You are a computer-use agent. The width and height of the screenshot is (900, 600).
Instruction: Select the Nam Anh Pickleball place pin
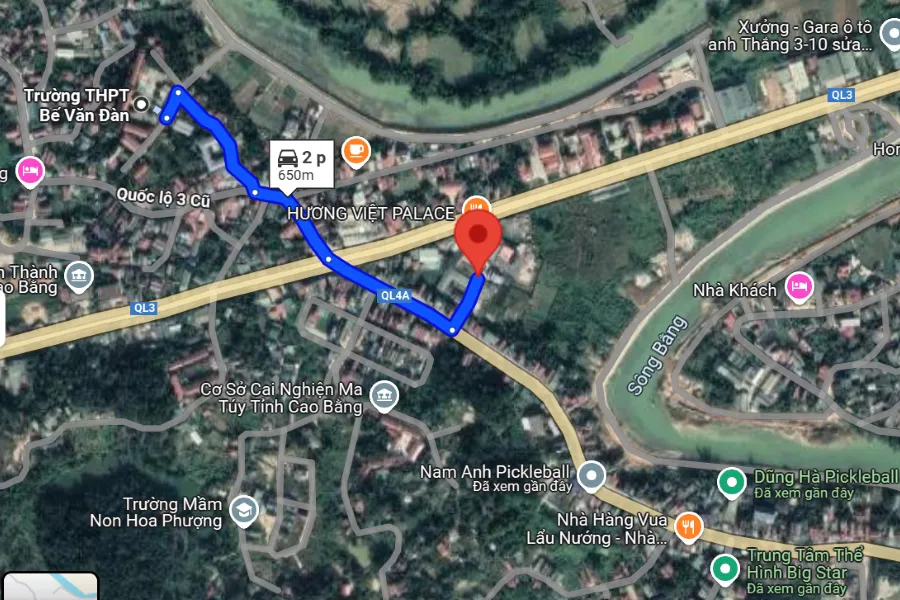pyautogui.click(x=592, y=476)
